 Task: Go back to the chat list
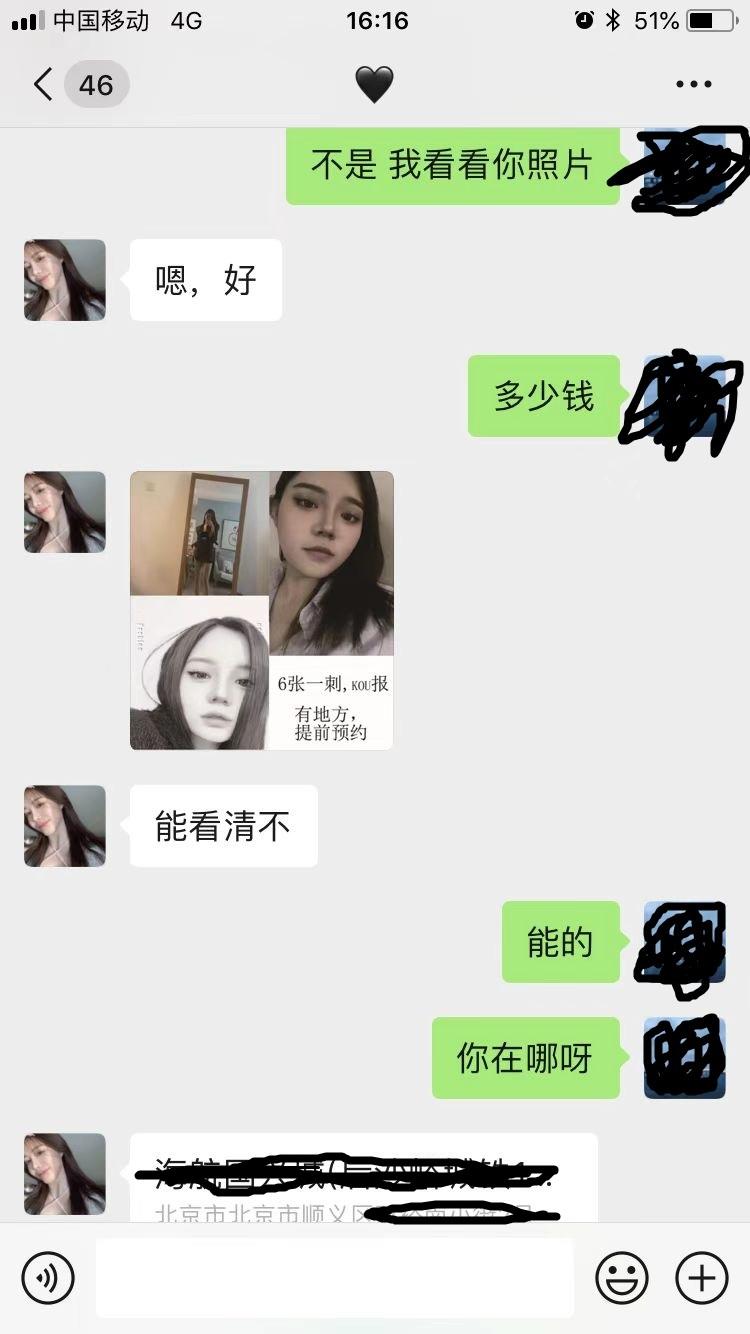pos(44,85)
